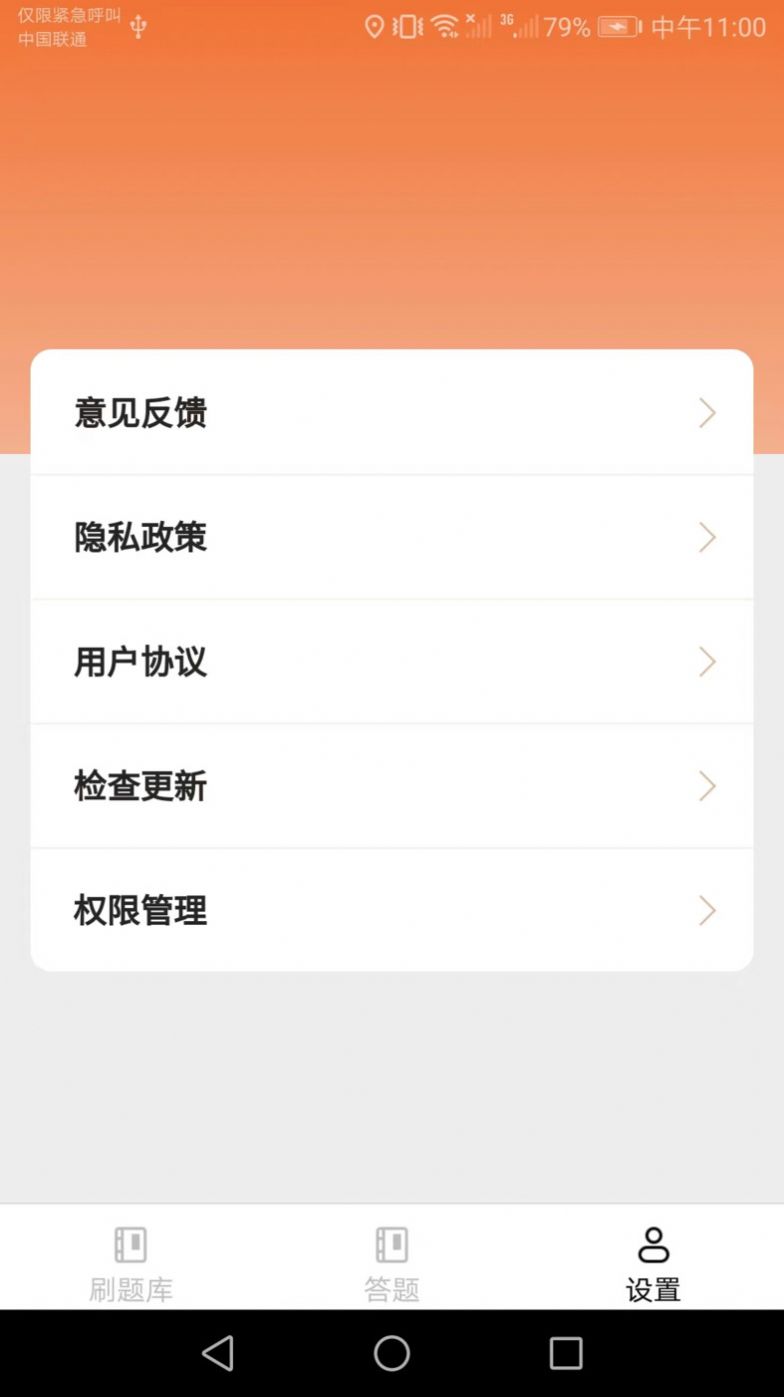The height and width of the screenshot is (1397, 784).
Task: Tap the 答题 book icon in bottom navigation
Action: (x=391, y=1245)
